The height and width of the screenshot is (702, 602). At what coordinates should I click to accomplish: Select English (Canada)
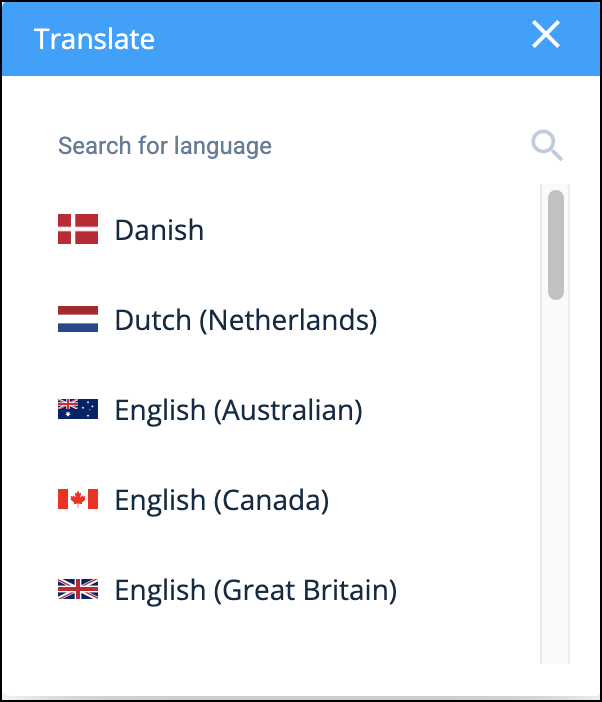click(x=221, y=500)
